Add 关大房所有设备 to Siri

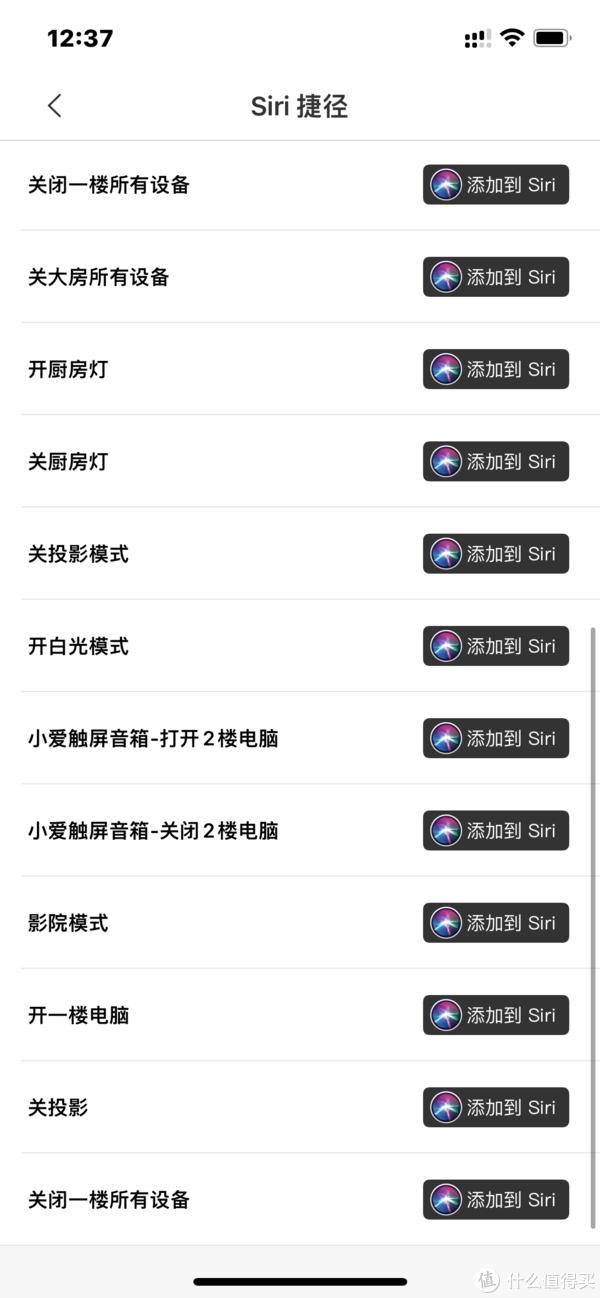496,277
